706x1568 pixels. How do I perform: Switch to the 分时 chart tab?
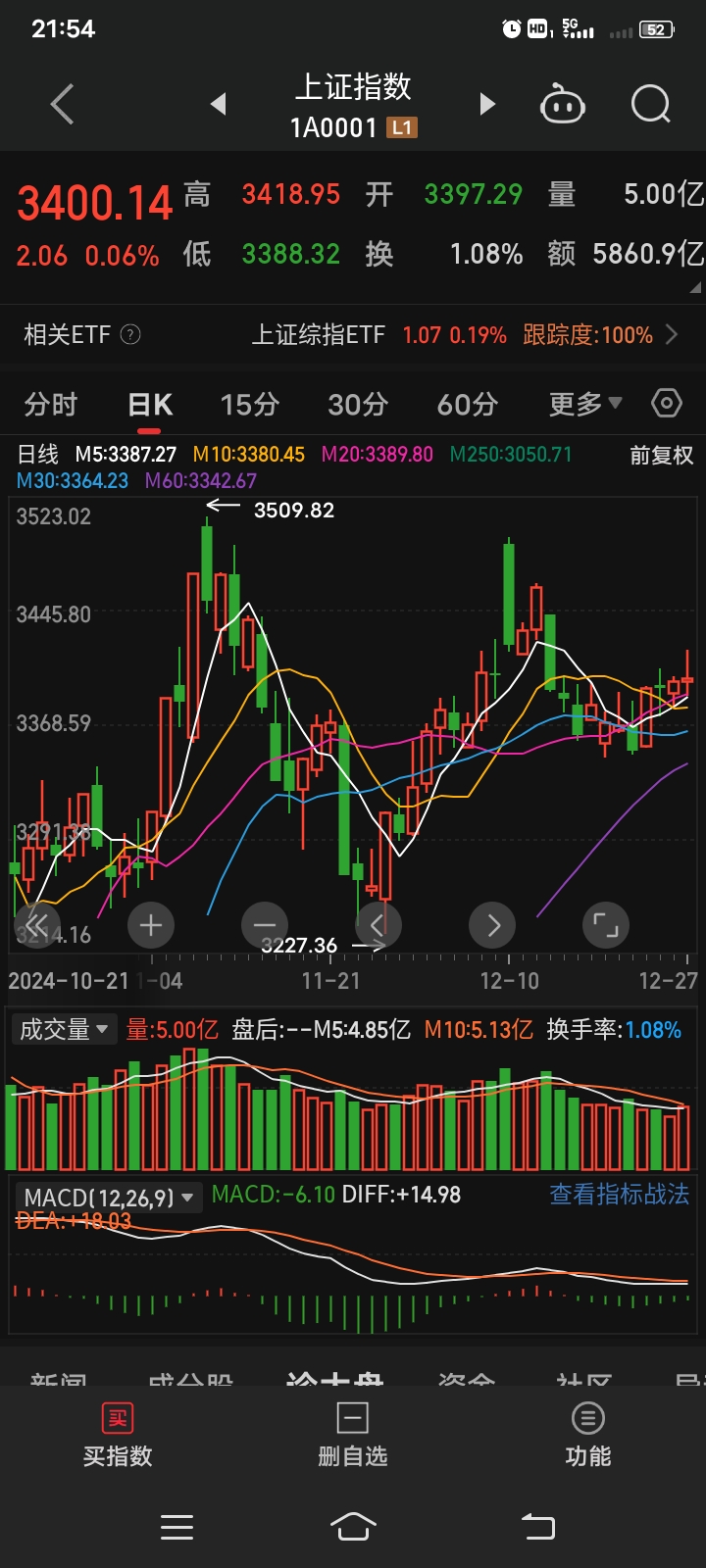(x=49, y=403)
